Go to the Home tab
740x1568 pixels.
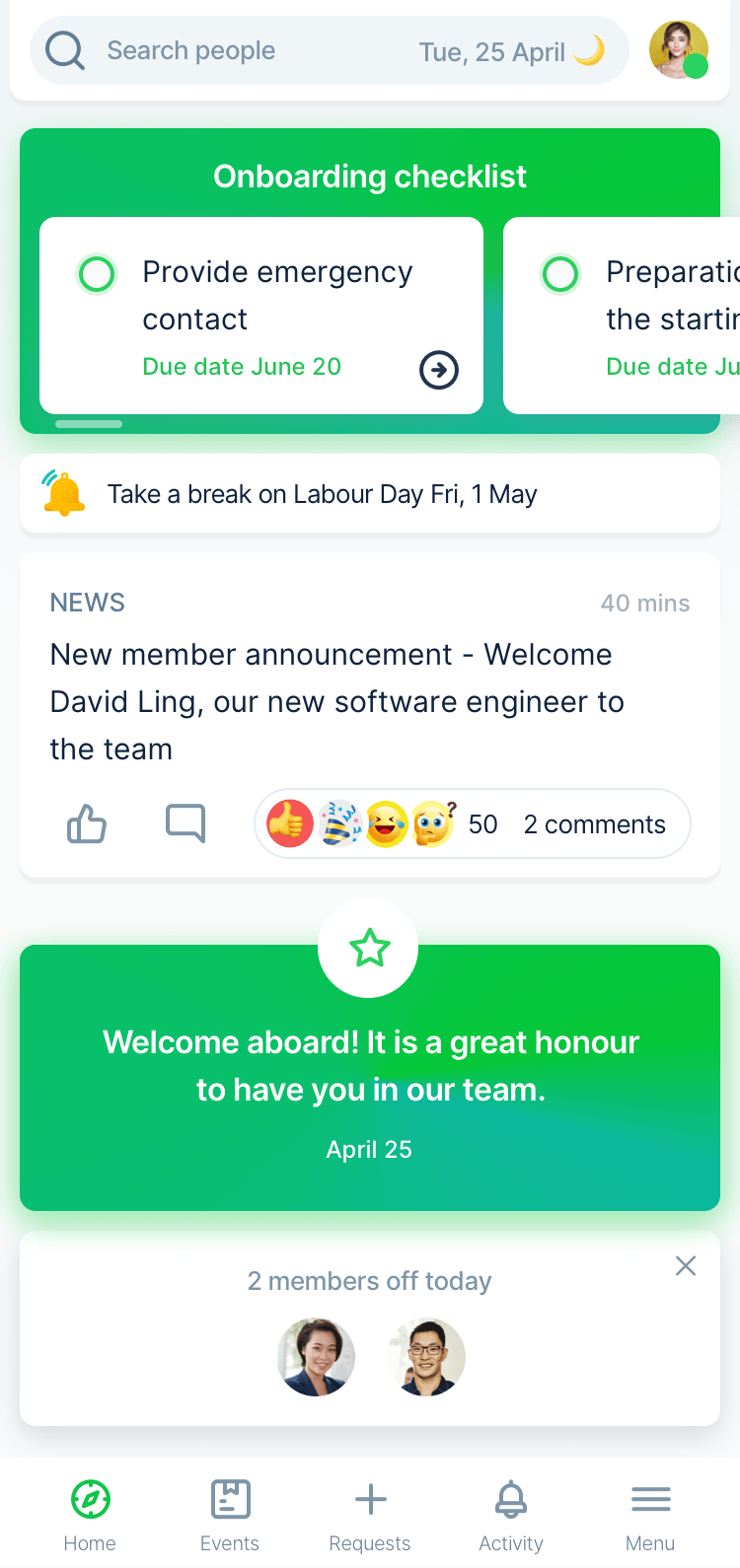point(90,1515)
